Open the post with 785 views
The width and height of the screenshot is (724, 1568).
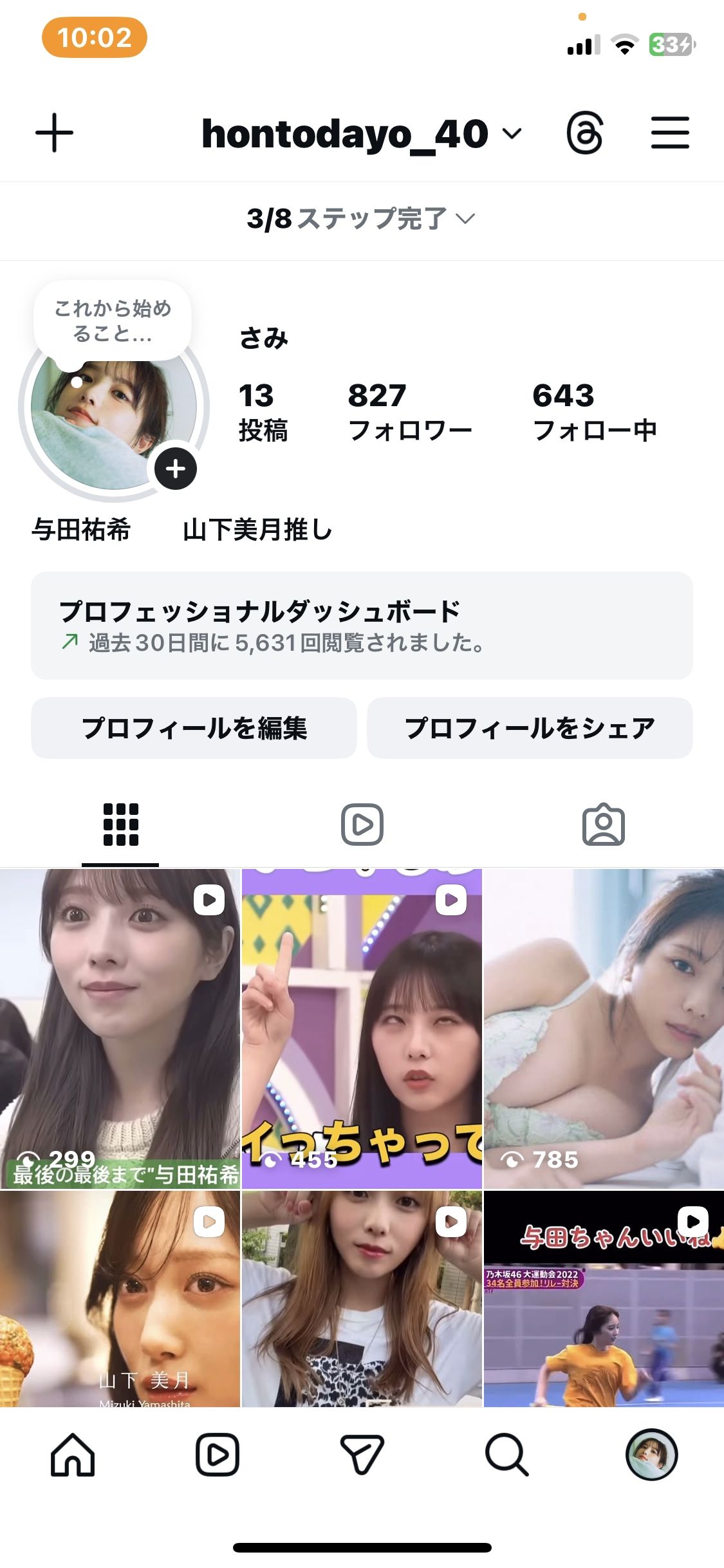coord(603,1028)
